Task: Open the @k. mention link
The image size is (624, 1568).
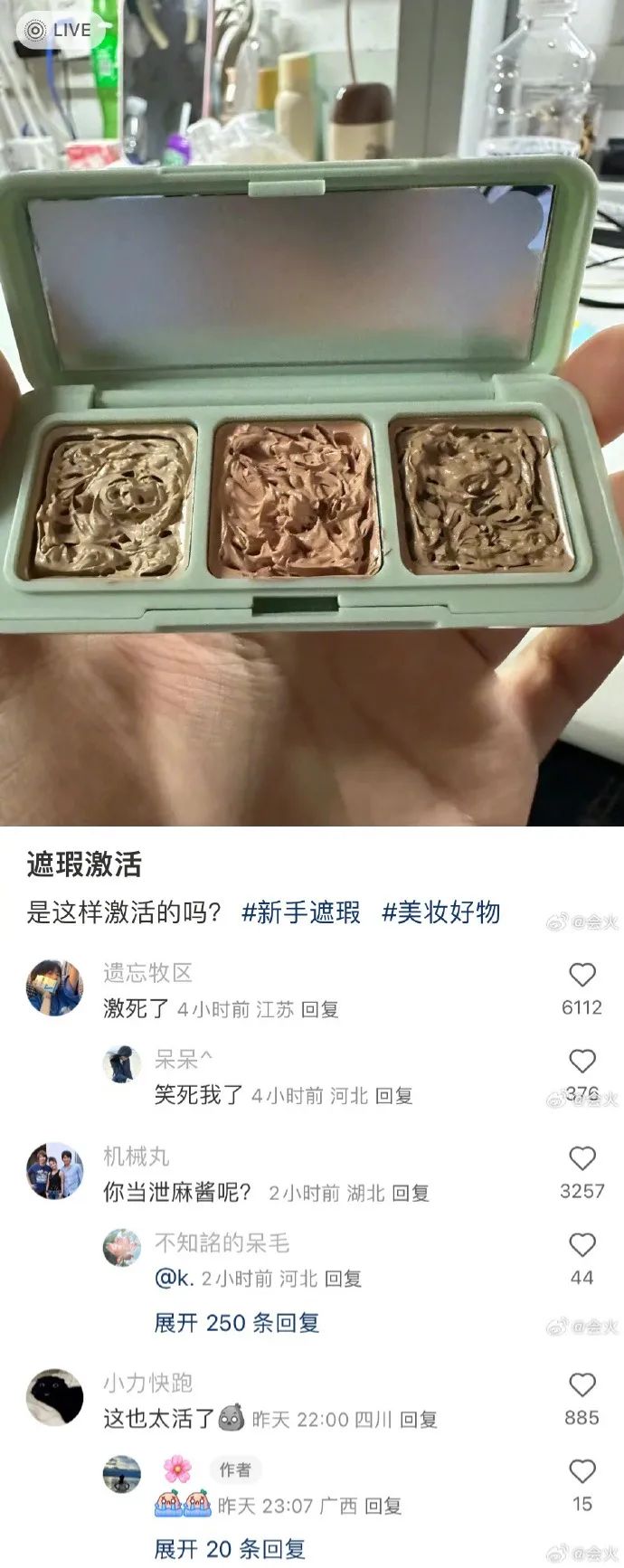Action: point(175,1278)
